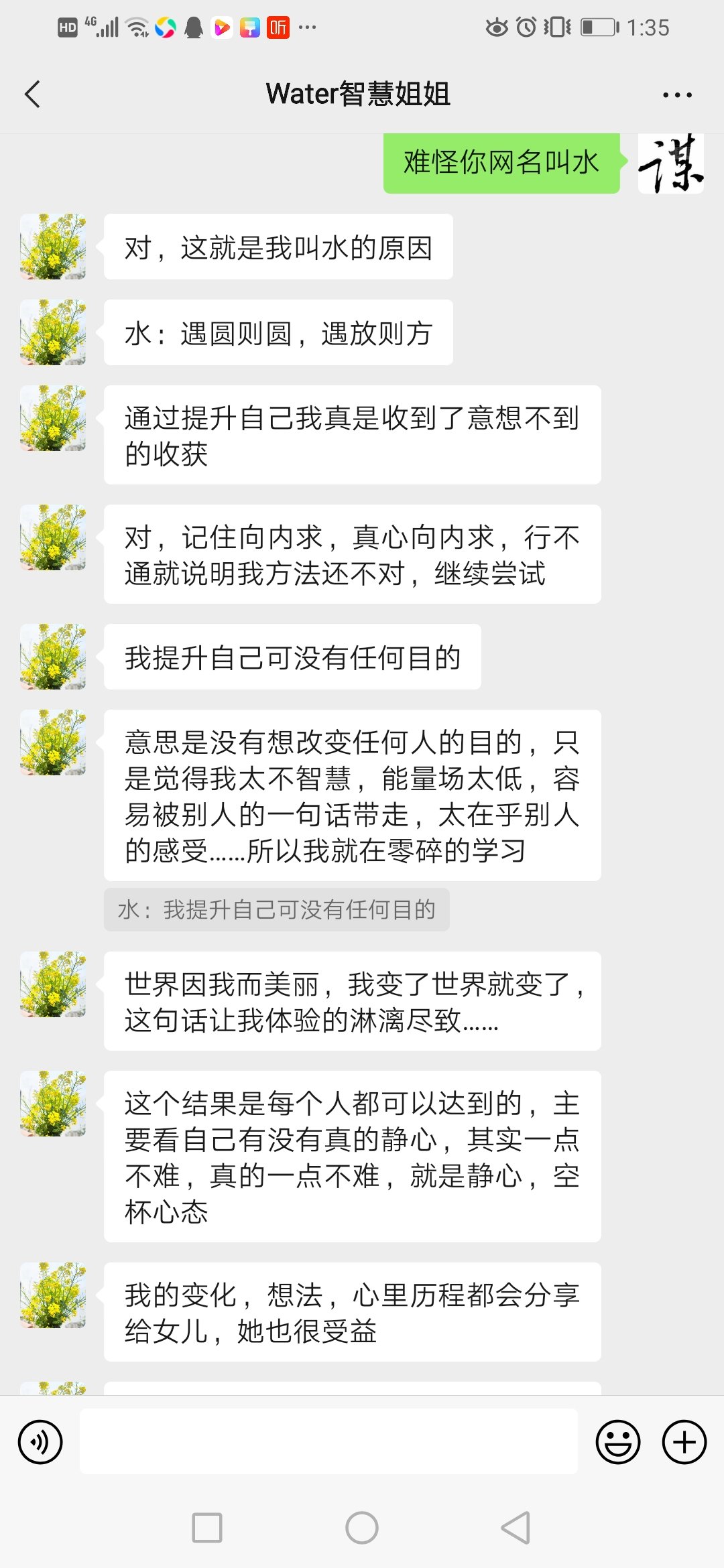Tap the back chevron to leave chat
Viewport: 724px width, 1568px height.
(32, 94)
